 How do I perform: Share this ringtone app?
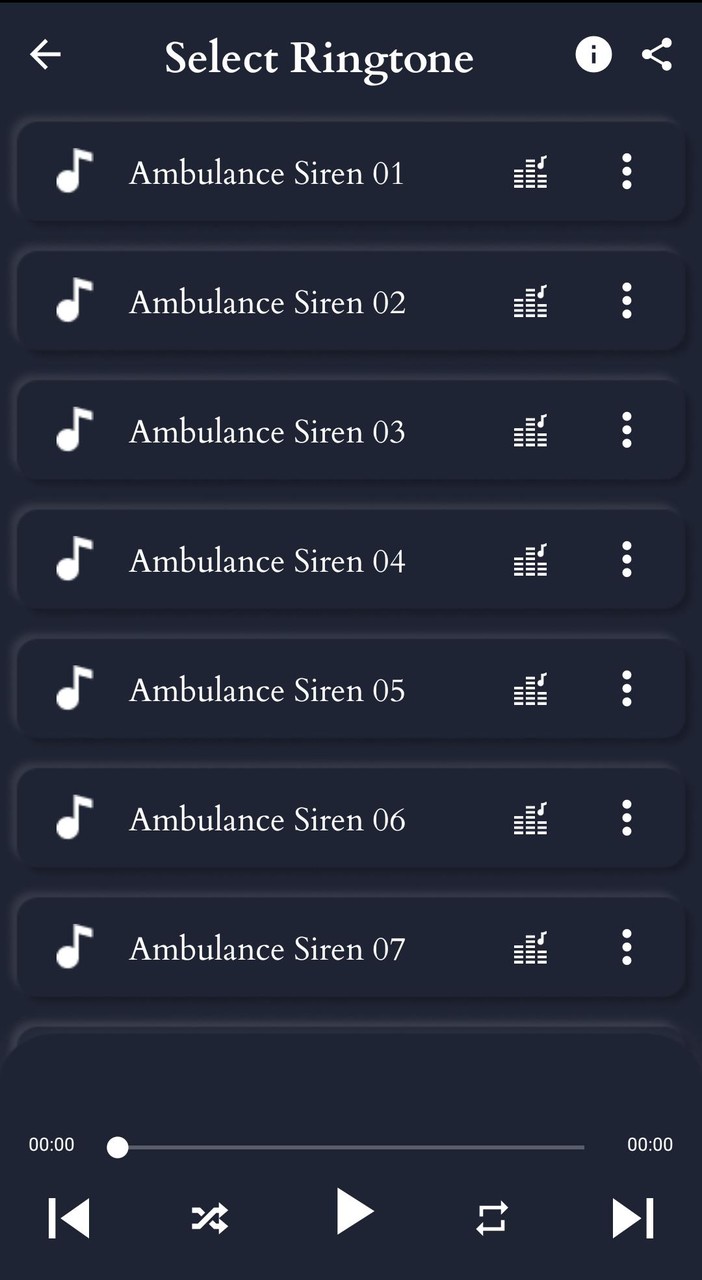[x=657, y=55]
